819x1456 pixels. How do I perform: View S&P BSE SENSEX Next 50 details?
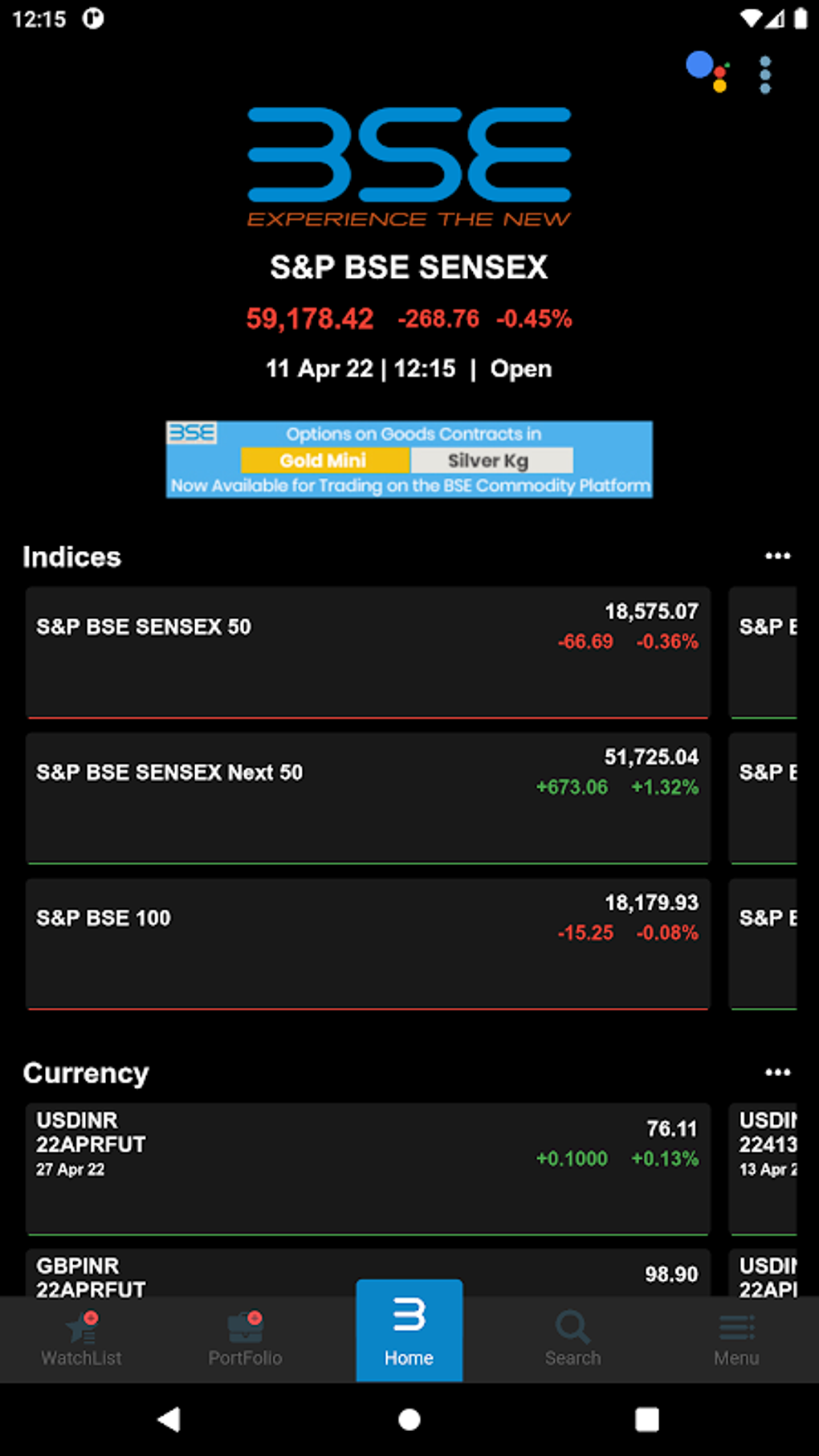(368, 797)
